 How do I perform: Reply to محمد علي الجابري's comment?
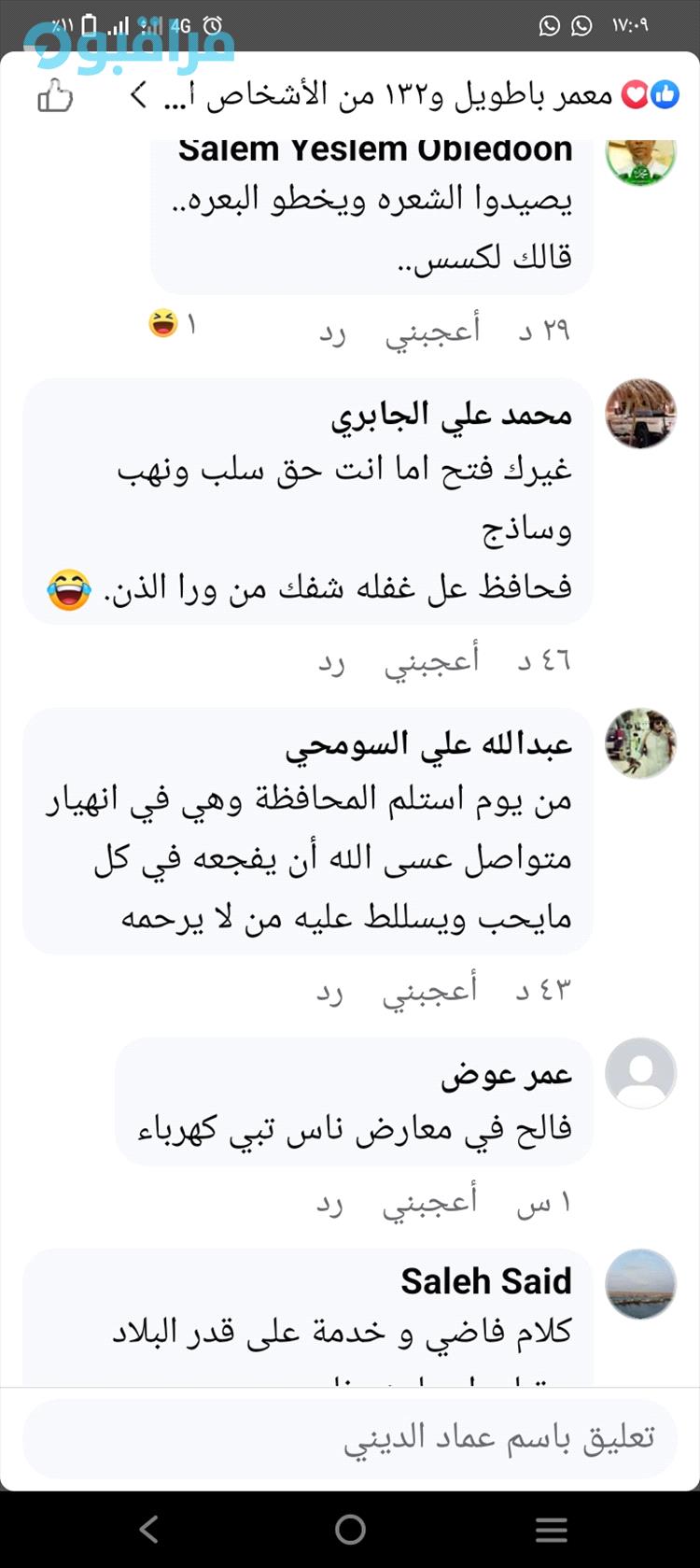pyautogui.click(x=332, y=662)
